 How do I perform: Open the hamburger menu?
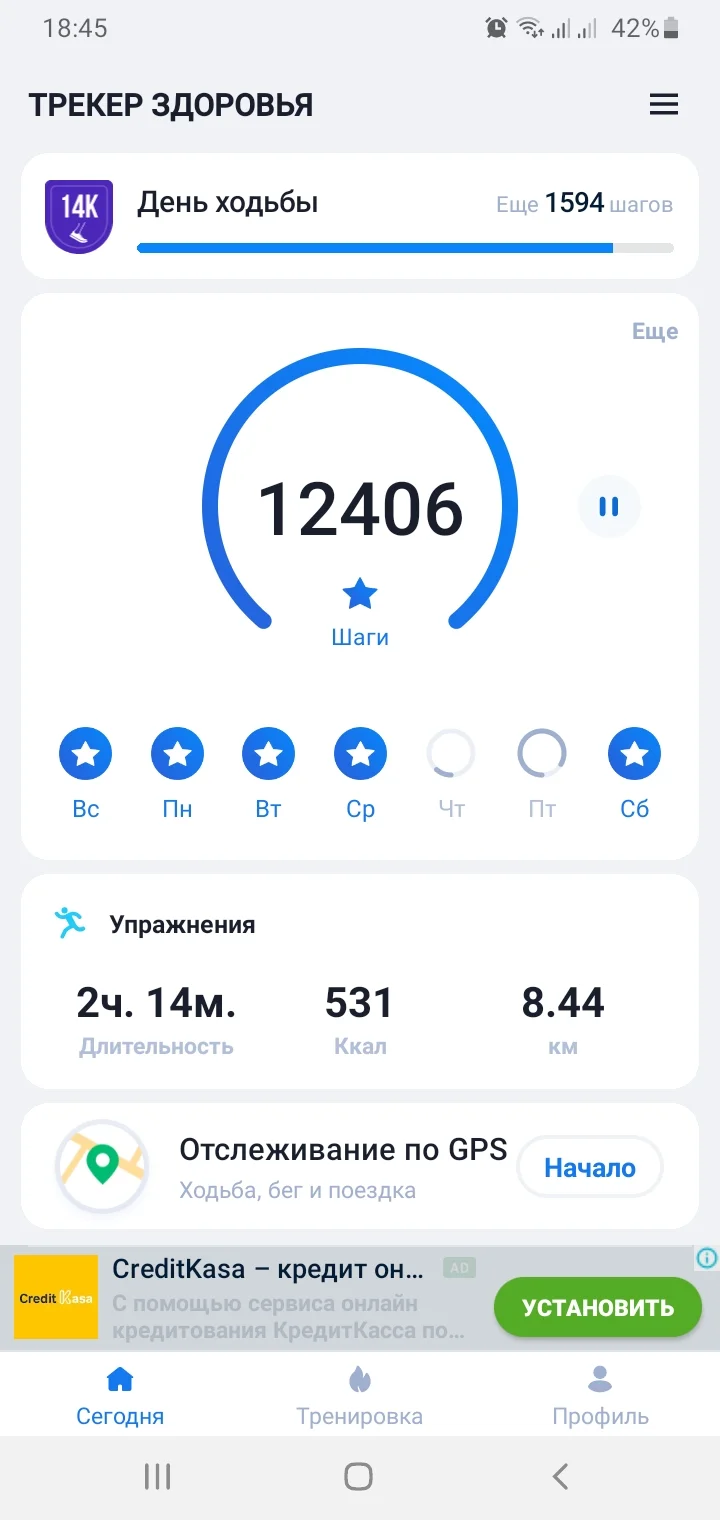tap(663, 104)
